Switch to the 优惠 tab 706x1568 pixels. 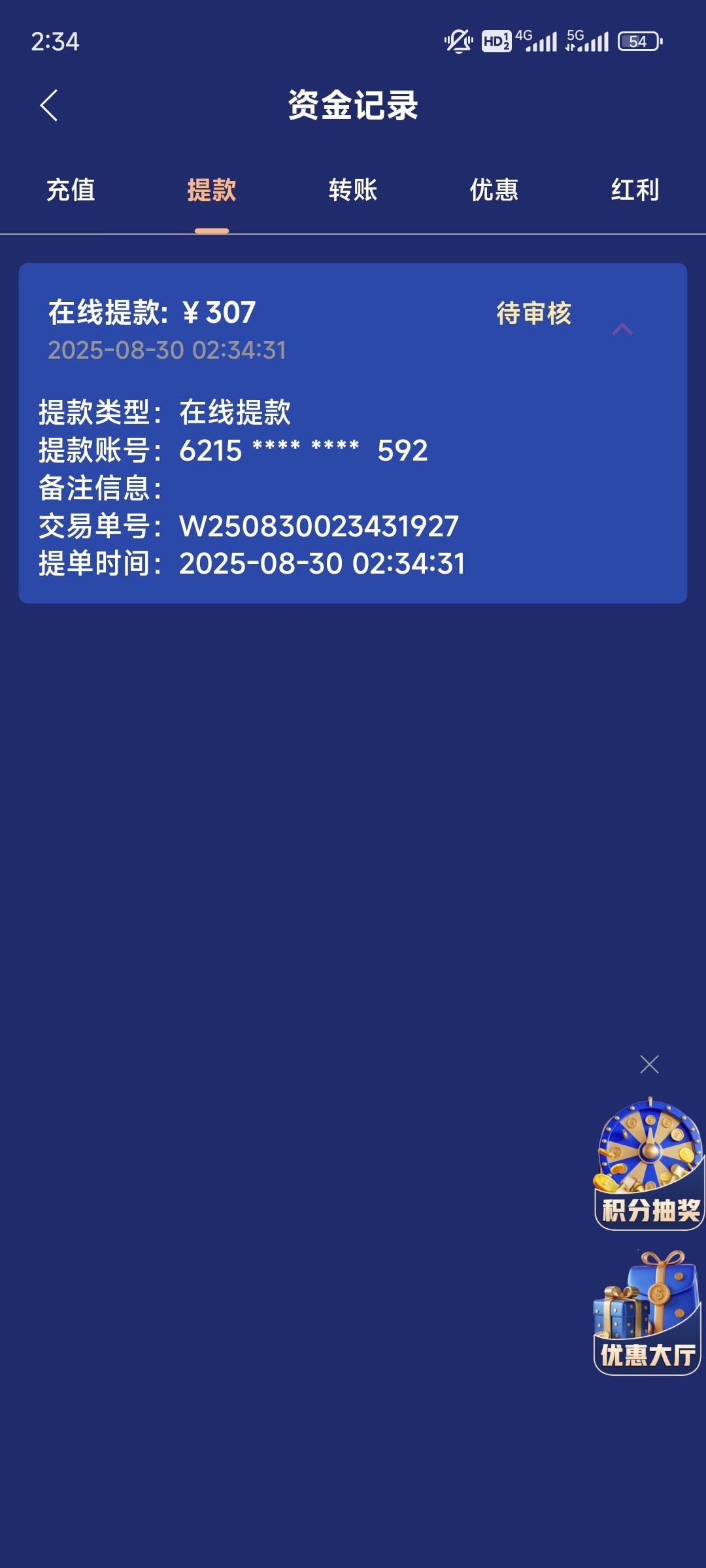coord(494,191)
